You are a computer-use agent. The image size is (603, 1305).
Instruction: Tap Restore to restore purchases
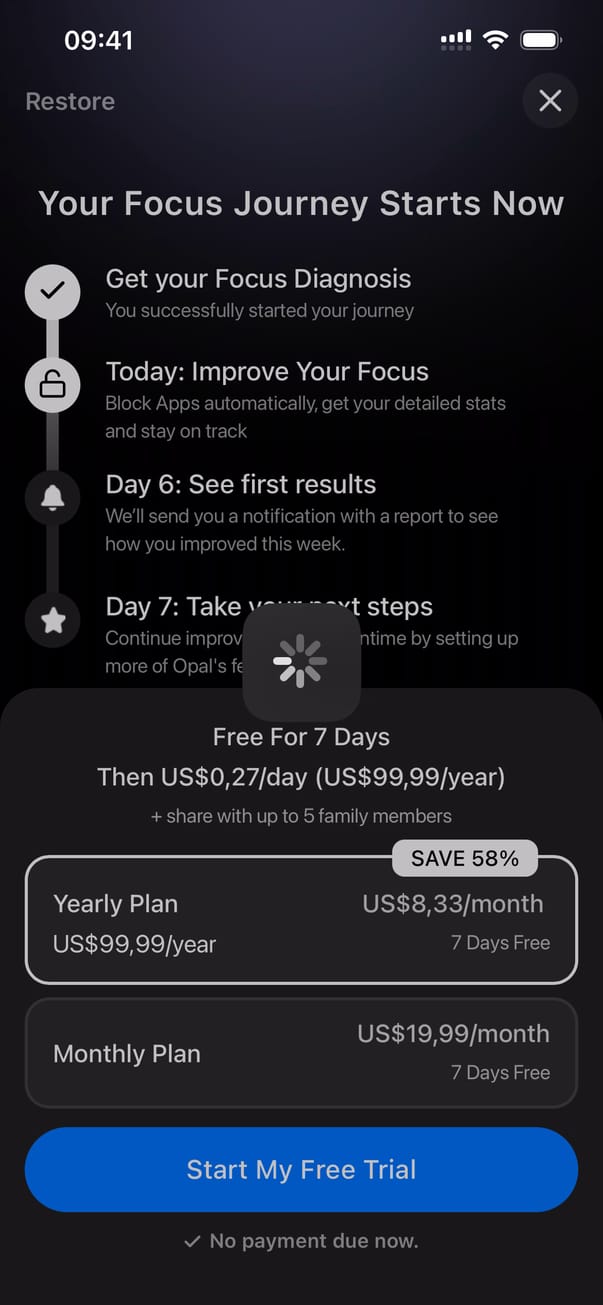[x=70, y=101]
